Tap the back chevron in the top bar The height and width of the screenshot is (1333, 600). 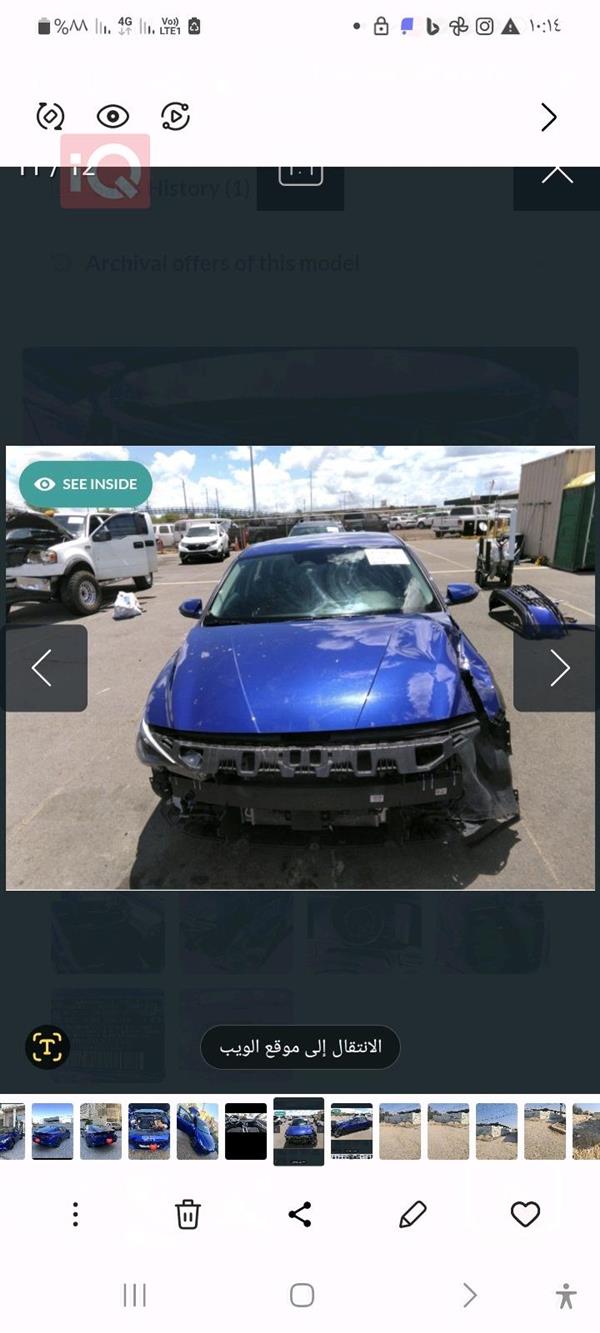pyautogui.click(x=548, y=117)
